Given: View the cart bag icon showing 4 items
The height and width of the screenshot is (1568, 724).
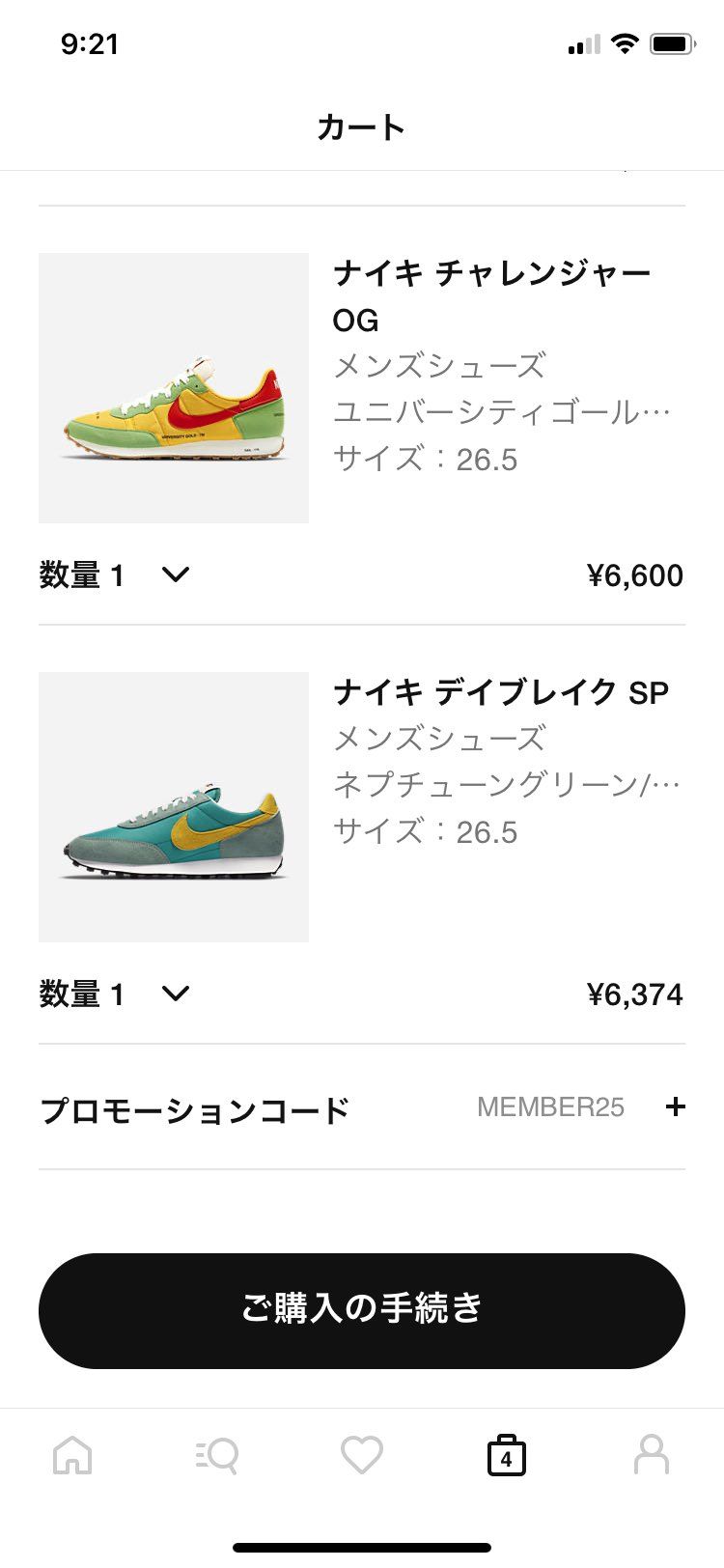Looking at the screenshot, I should pos(507,1455).
